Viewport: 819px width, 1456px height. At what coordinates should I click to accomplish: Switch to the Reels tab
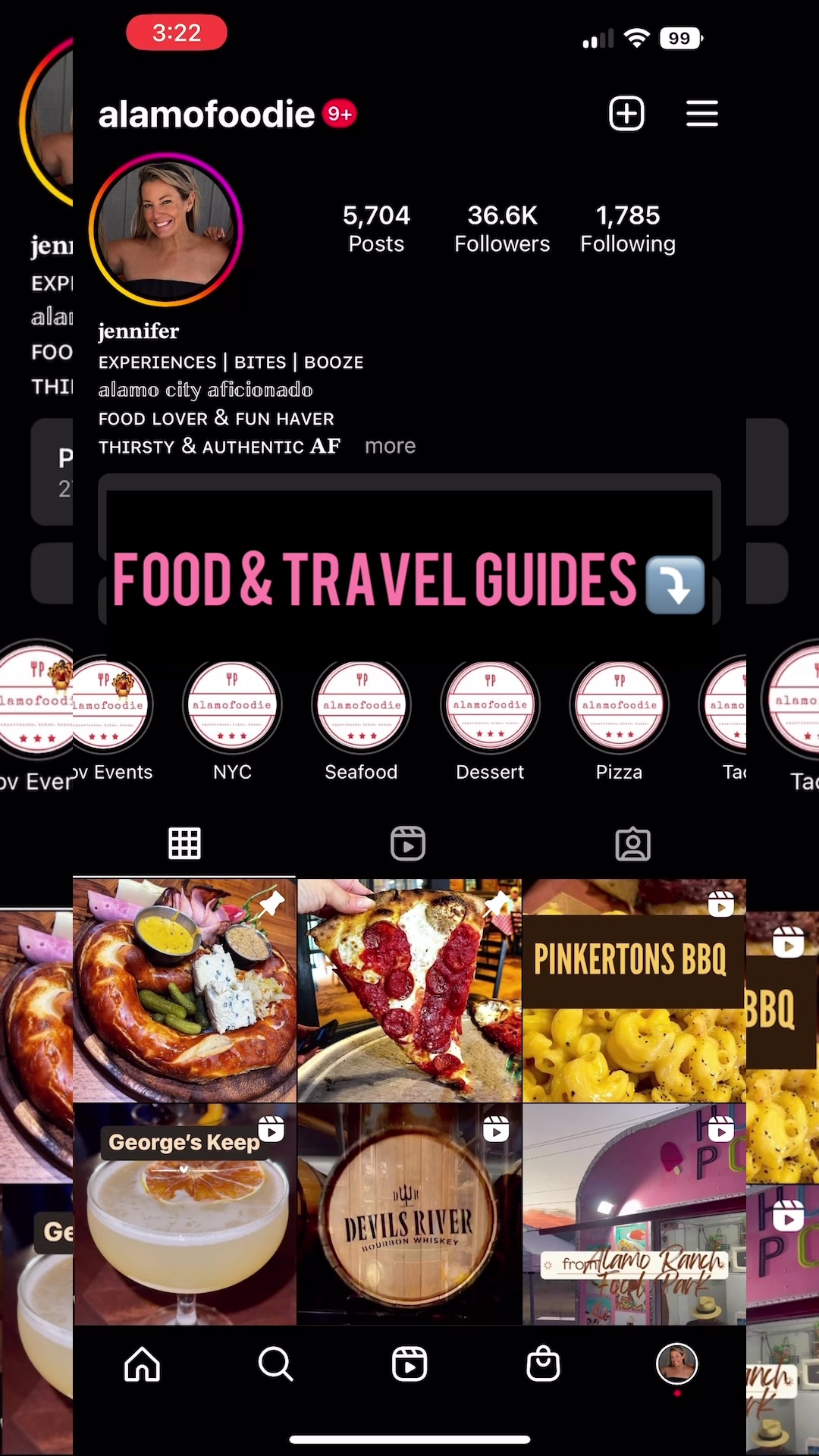click(408, 843)
